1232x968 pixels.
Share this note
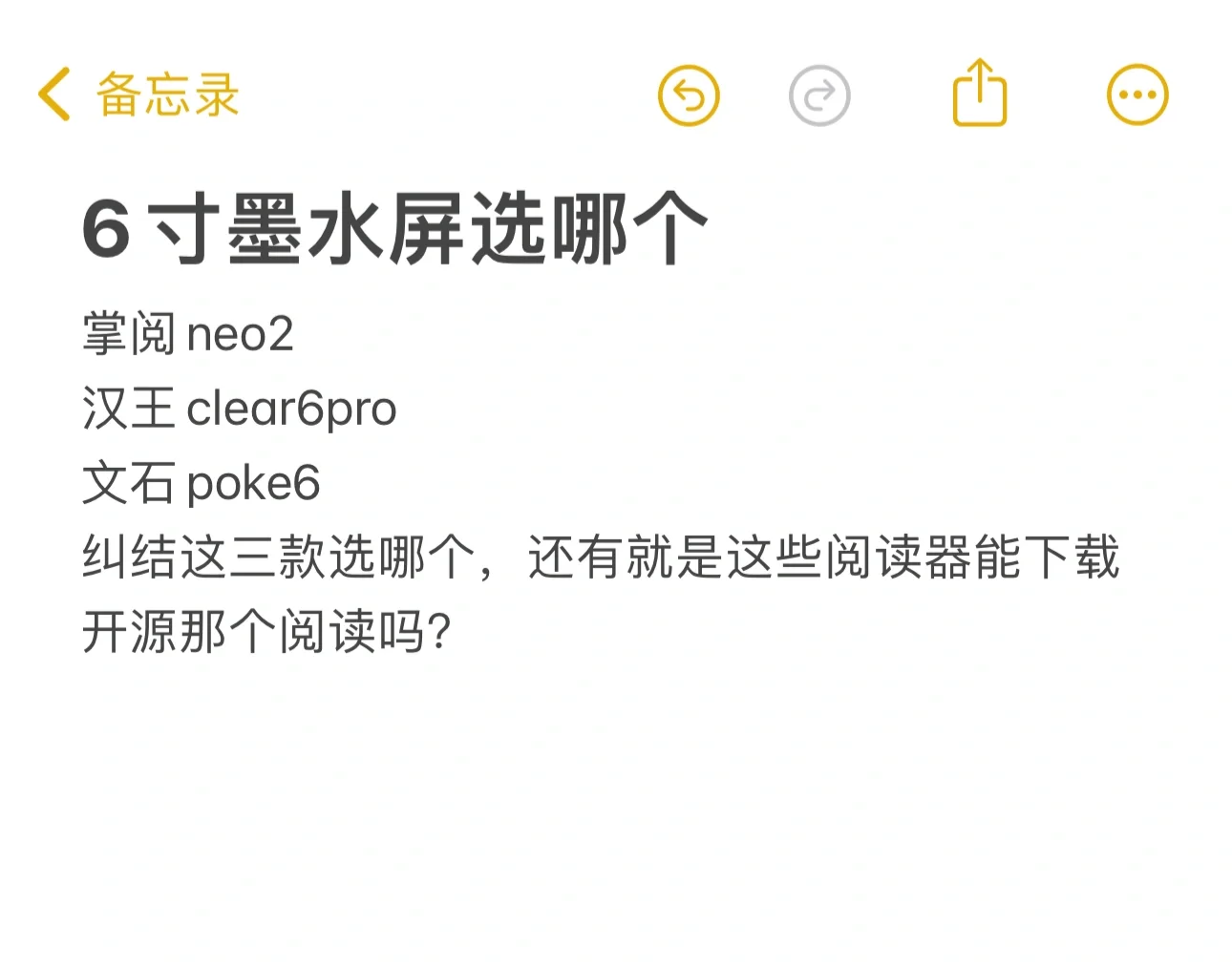click(x=980, y=94)
